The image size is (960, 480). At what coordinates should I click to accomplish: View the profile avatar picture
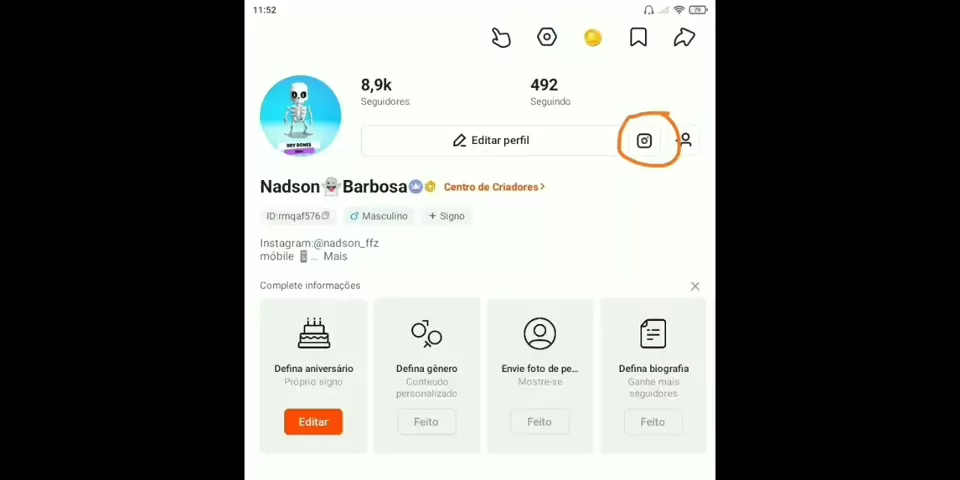point(300,116)
